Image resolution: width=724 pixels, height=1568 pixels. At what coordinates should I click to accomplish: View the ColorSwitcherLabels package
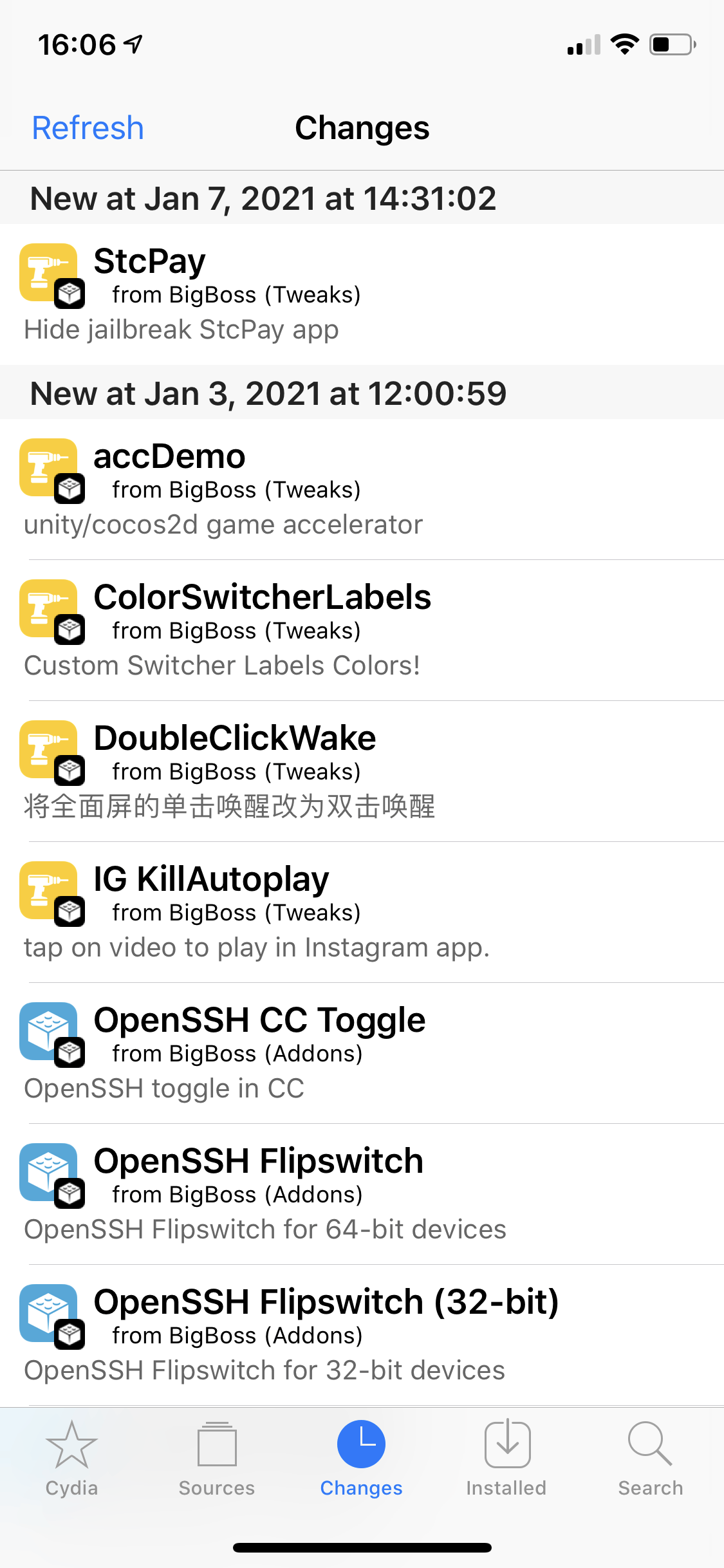362,630
